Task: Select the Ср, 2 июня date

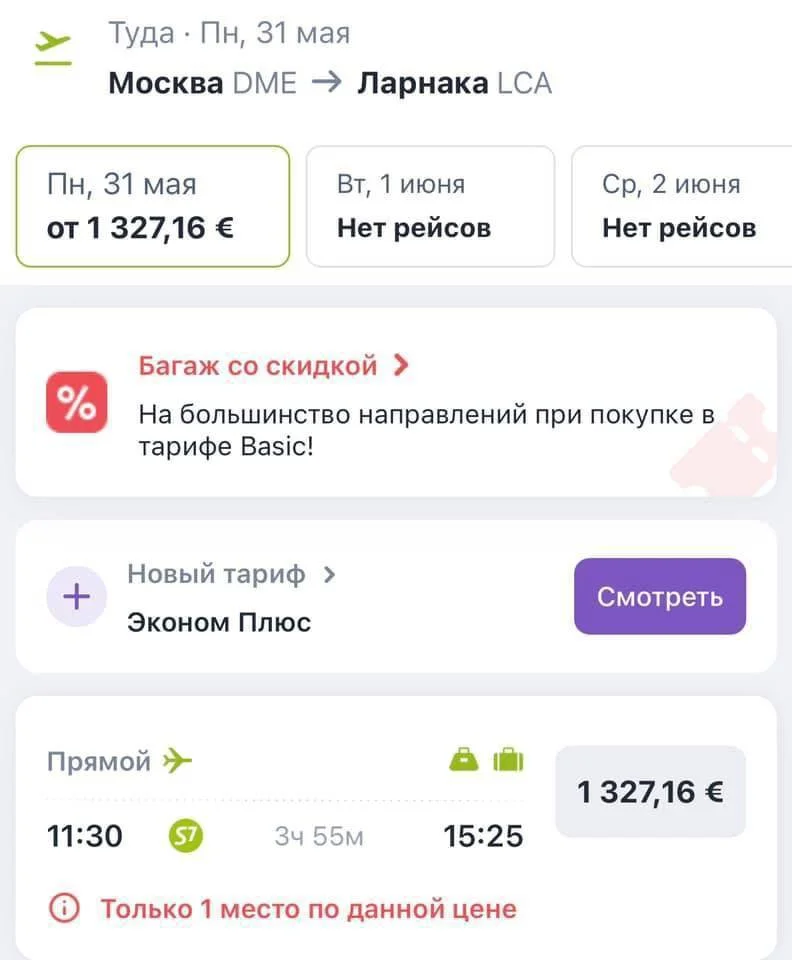Action: pos(680,207)
